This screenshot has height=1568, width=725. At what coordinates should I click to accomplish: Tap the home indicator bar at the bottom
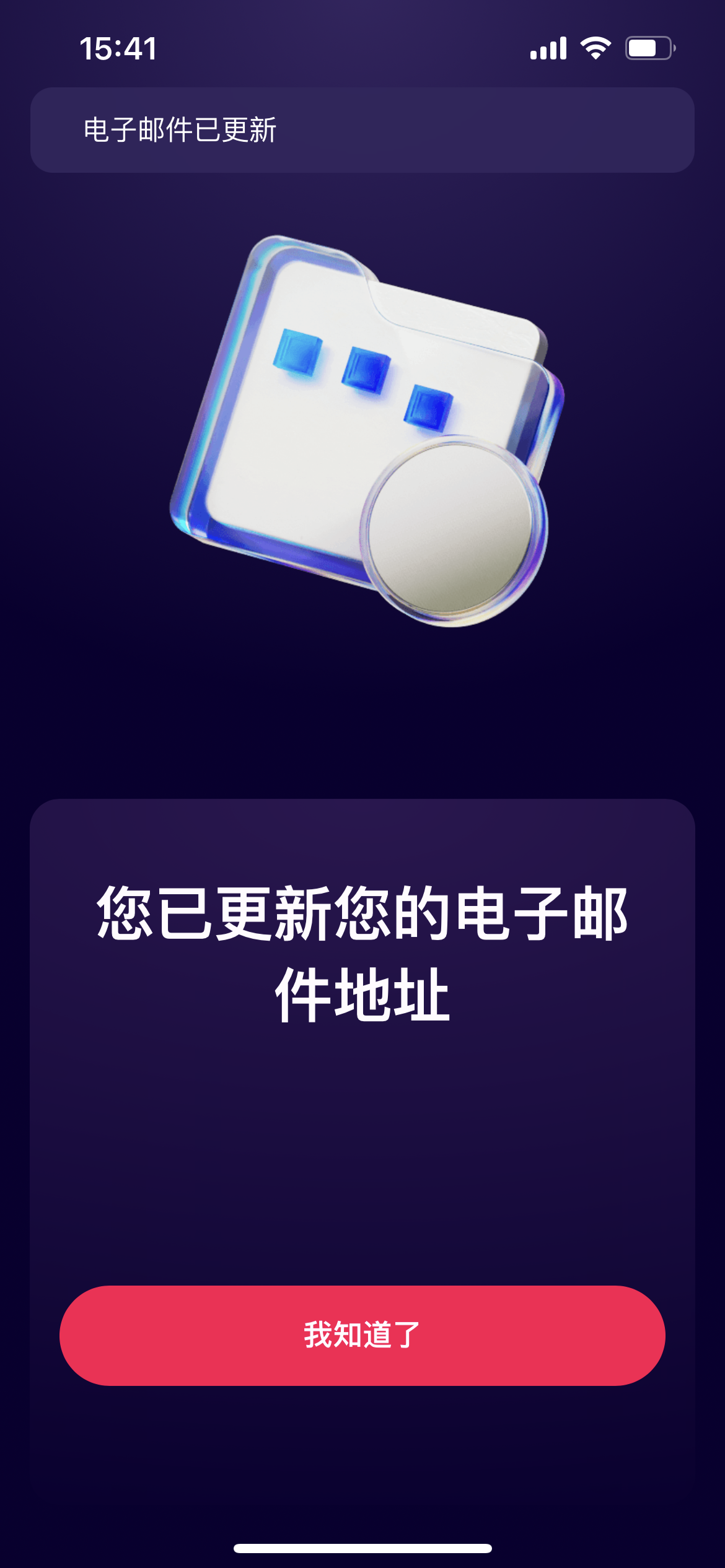coord(362,1548)
